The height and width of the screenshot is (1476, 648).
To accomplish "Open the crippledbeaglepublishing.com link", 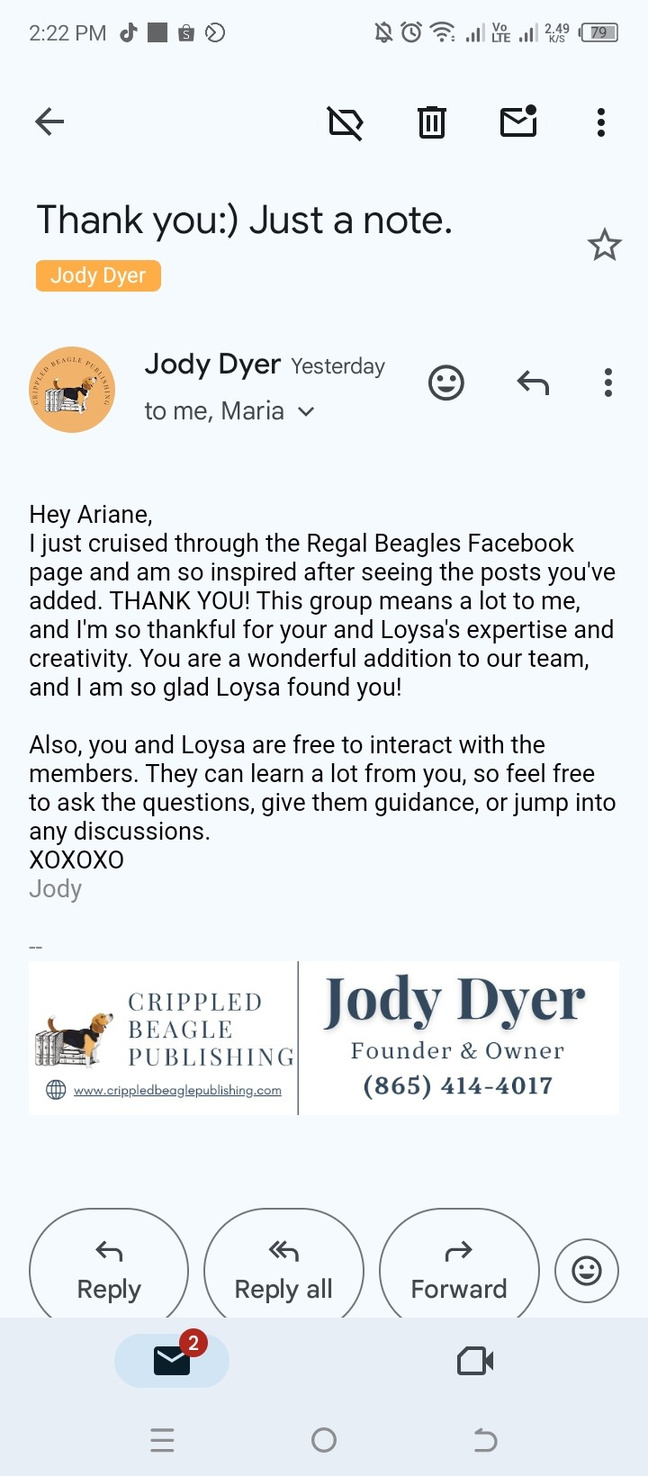I will [x=177, y=1090].
